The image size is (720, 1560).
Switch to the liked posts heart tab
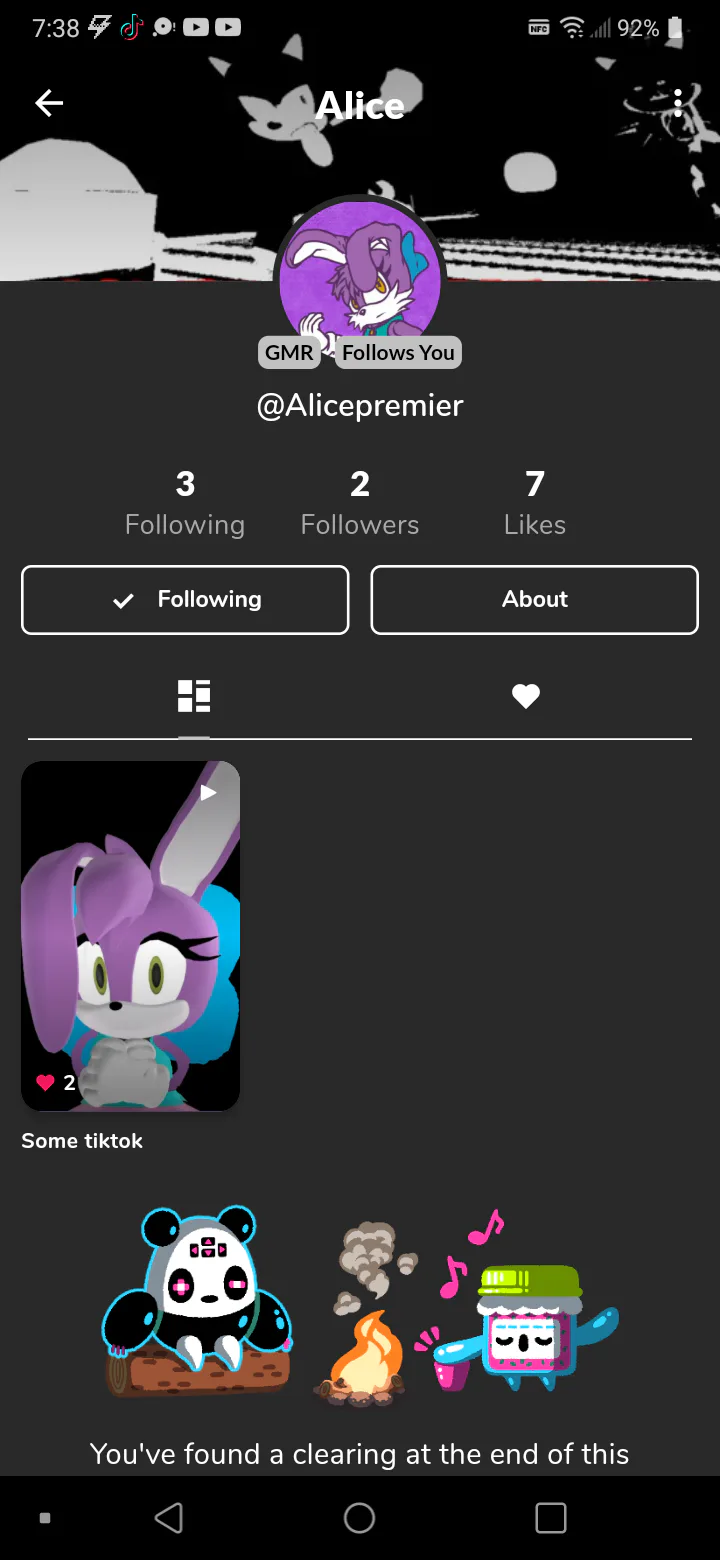coord(526,696)
